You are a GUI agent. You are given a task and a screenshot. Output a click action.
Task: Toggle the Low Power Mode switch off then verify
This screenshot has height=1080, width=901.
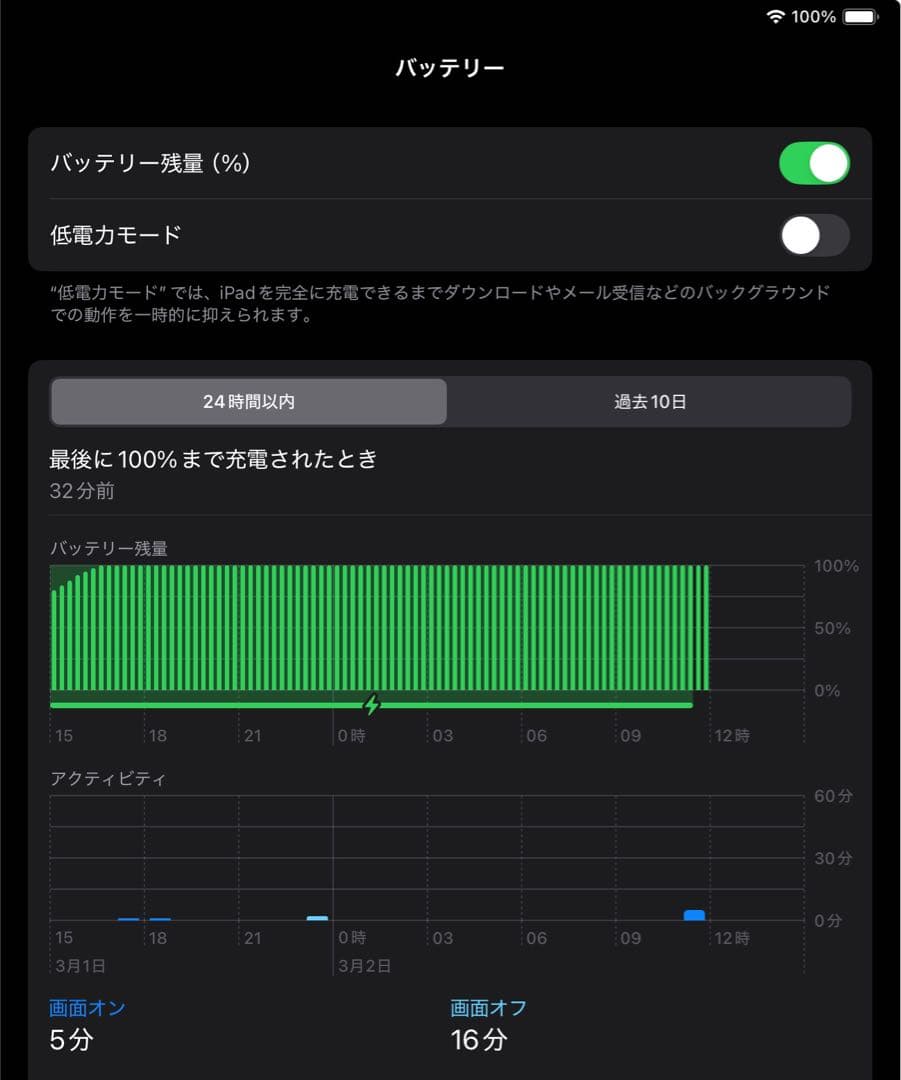click(x=814, y=236)
